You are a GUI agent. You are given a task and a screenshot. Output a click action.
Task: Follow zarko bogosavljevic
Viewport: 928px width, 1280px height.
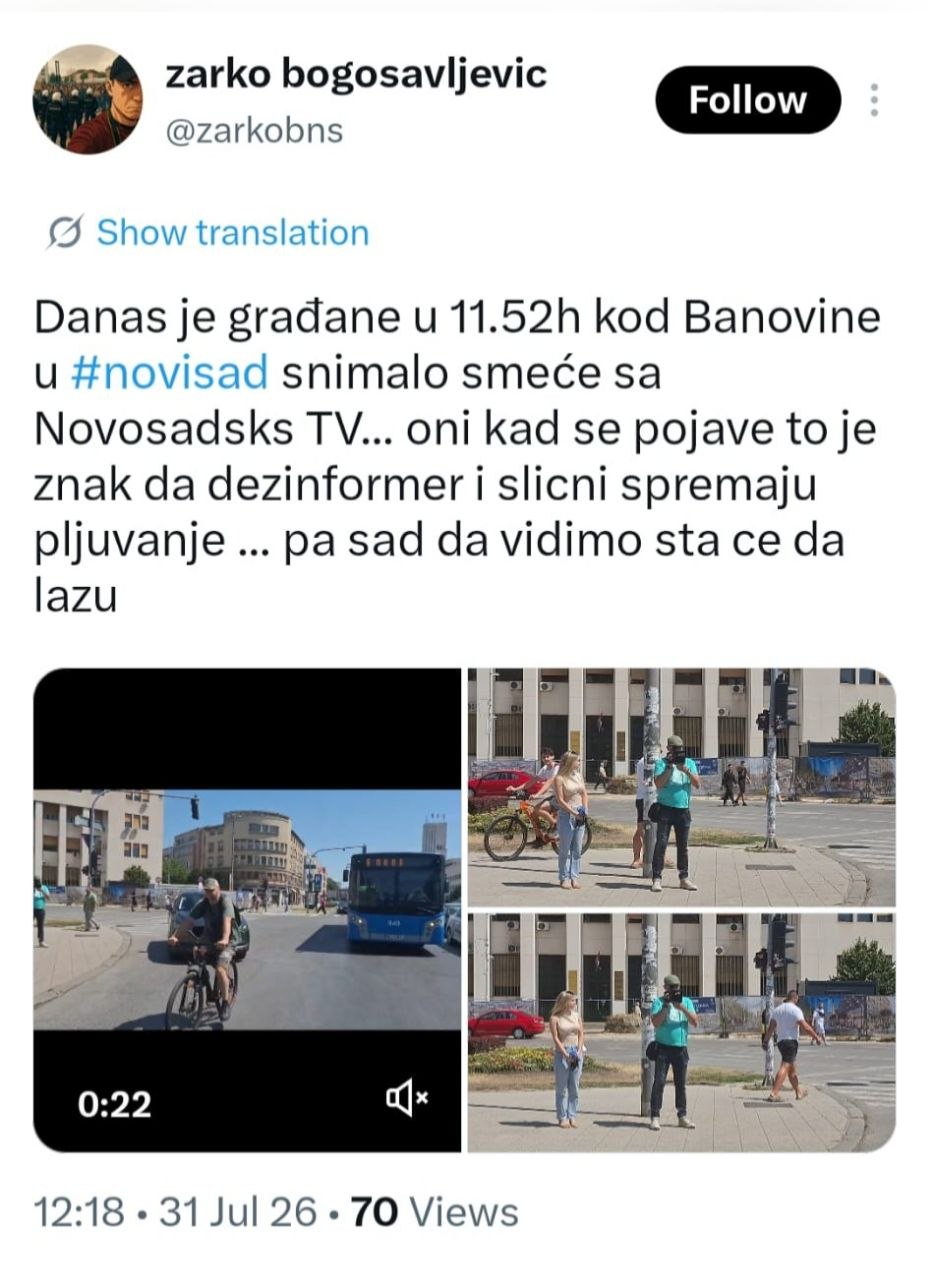(x=748, y=100)
